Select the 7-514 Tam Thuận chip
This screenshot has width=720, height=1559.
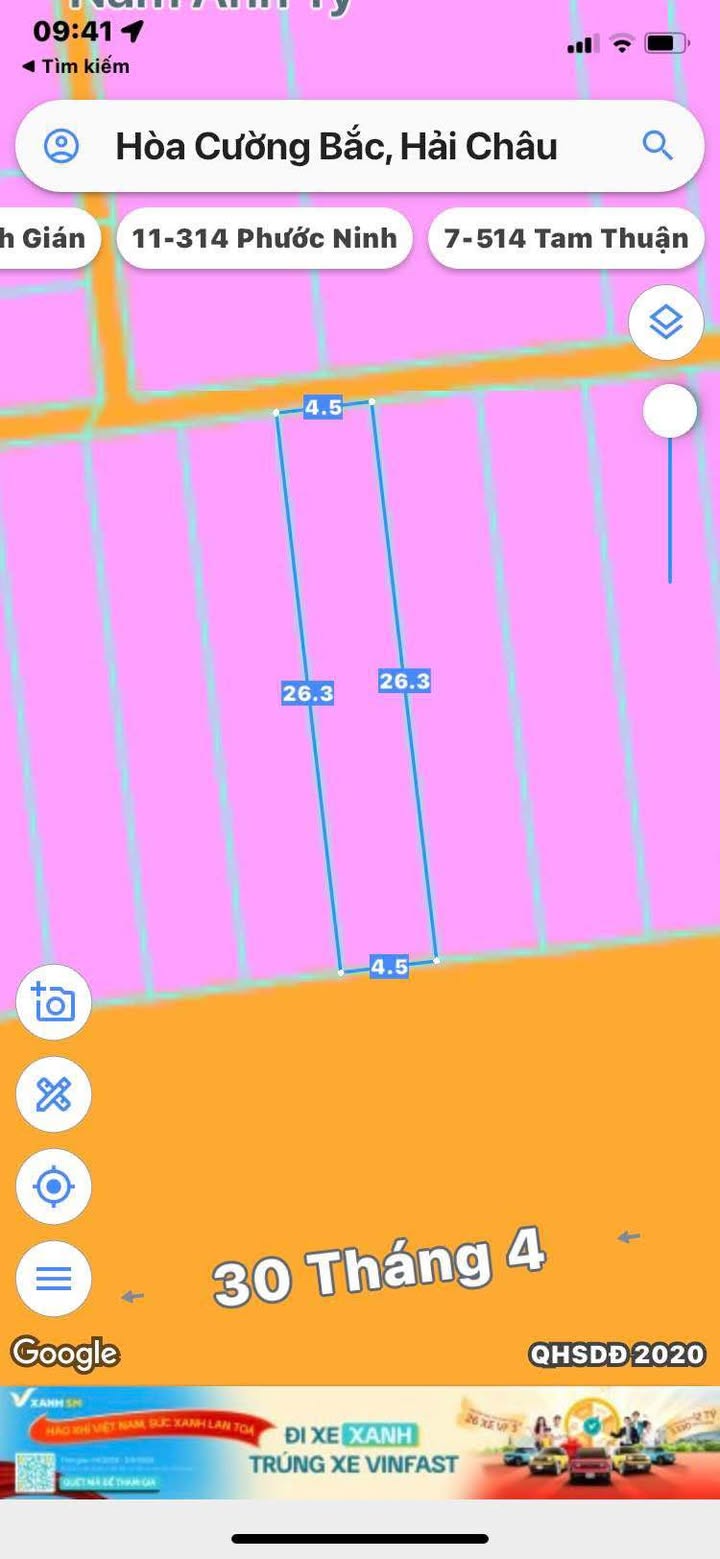(566, 239)
